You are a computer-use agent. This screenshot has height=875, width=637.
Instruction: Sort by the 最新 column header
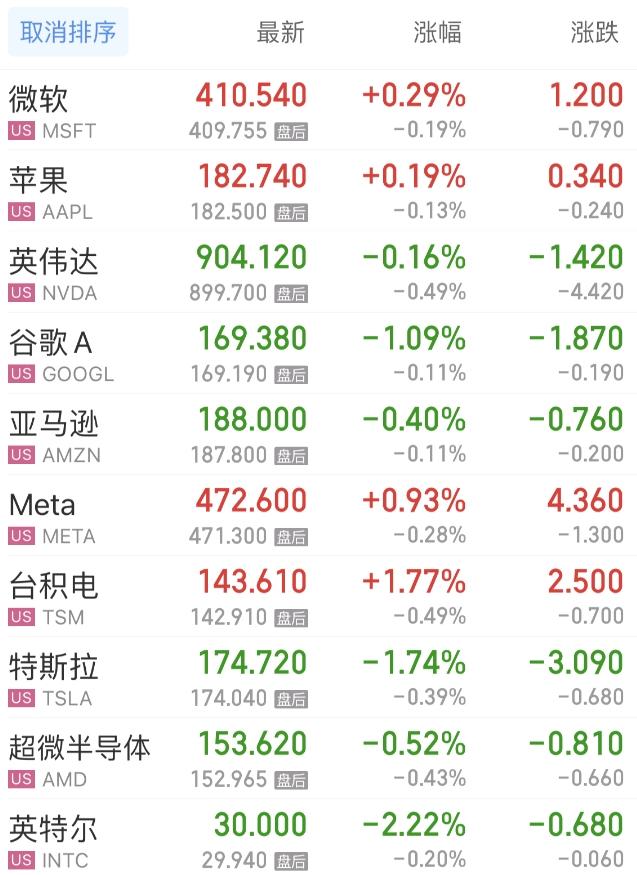coord(280,32)
